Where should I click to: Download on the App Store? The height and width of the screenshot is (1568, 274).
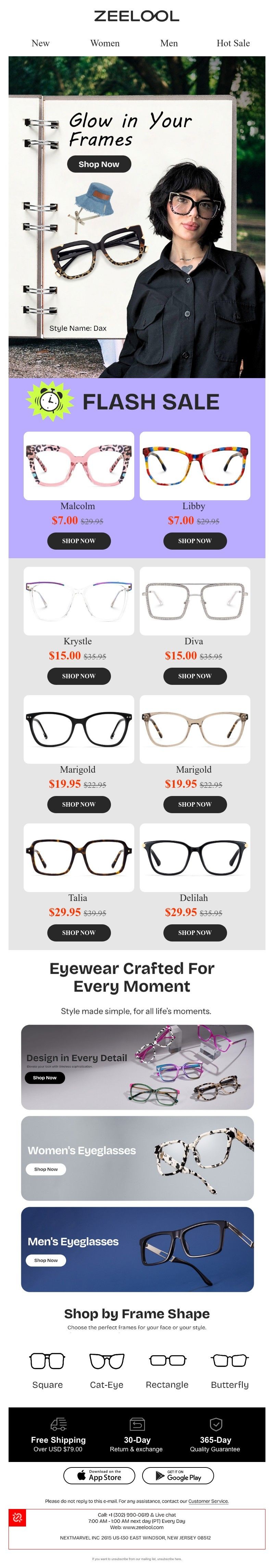coord(100,1475)
